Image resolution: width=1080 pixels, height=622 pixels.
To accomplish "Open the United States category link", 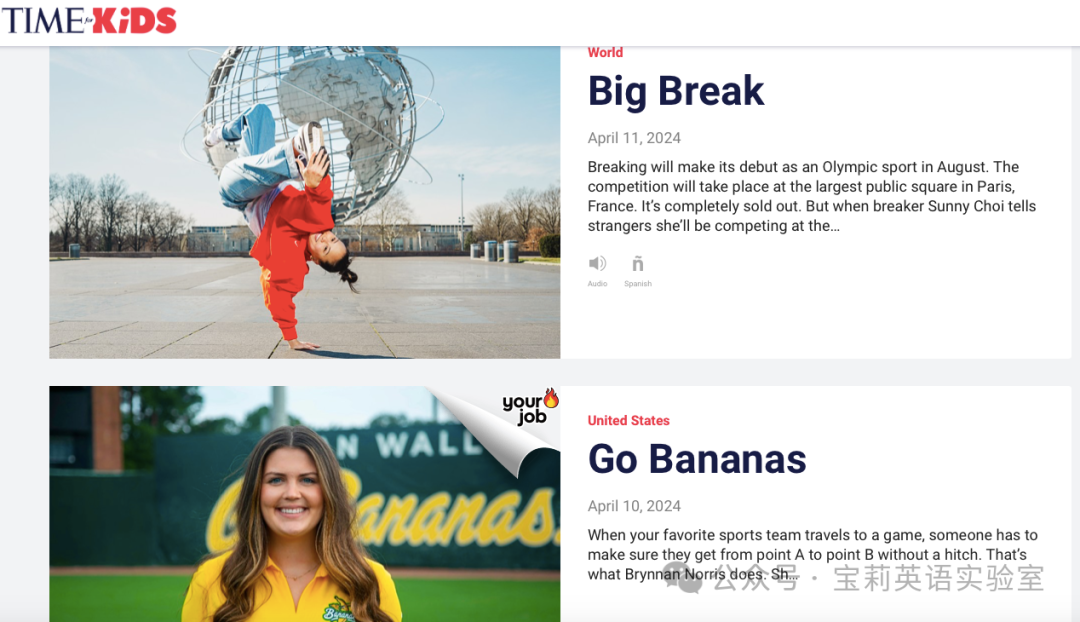I will click(x=628, y=421).
